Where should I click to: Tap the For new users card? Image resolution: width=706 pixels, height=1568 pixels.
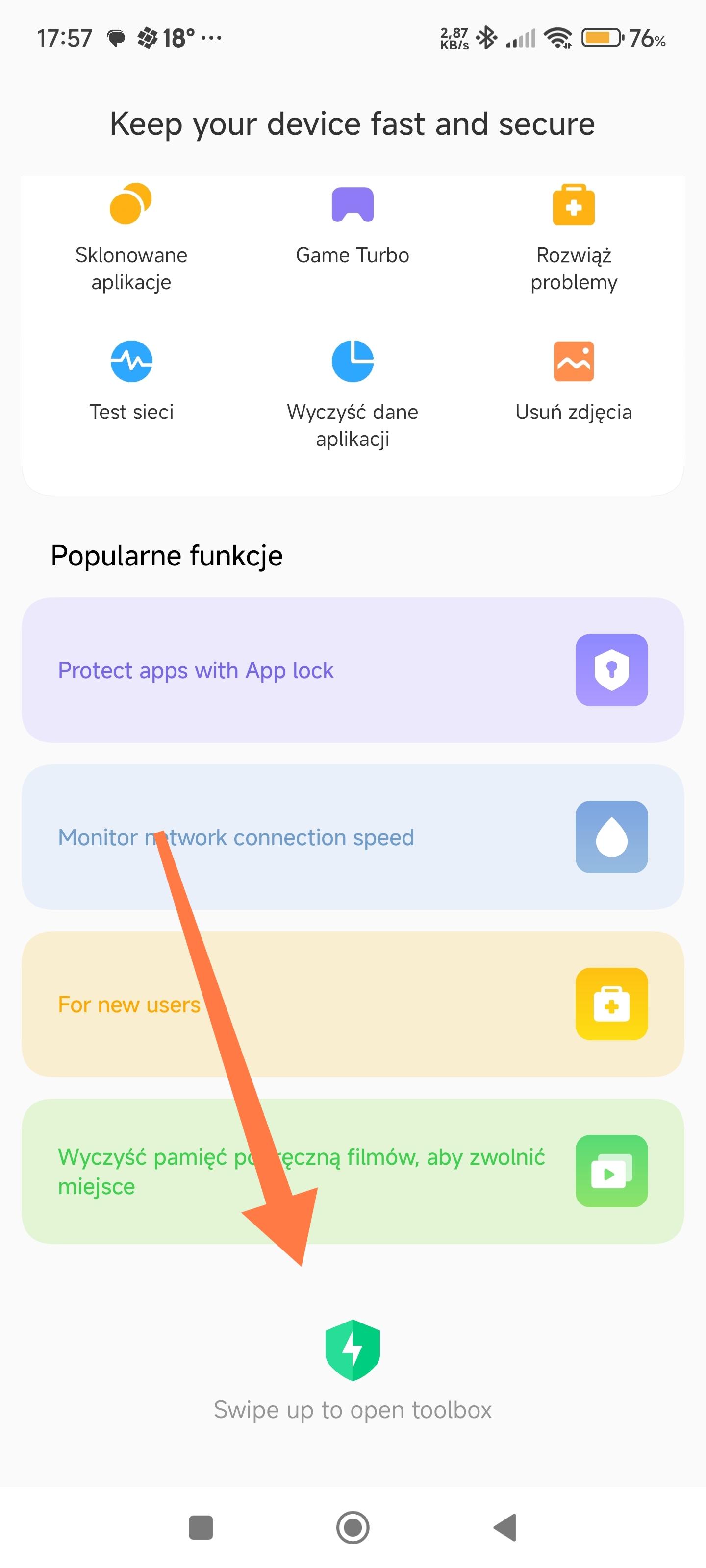(352, 1004)
